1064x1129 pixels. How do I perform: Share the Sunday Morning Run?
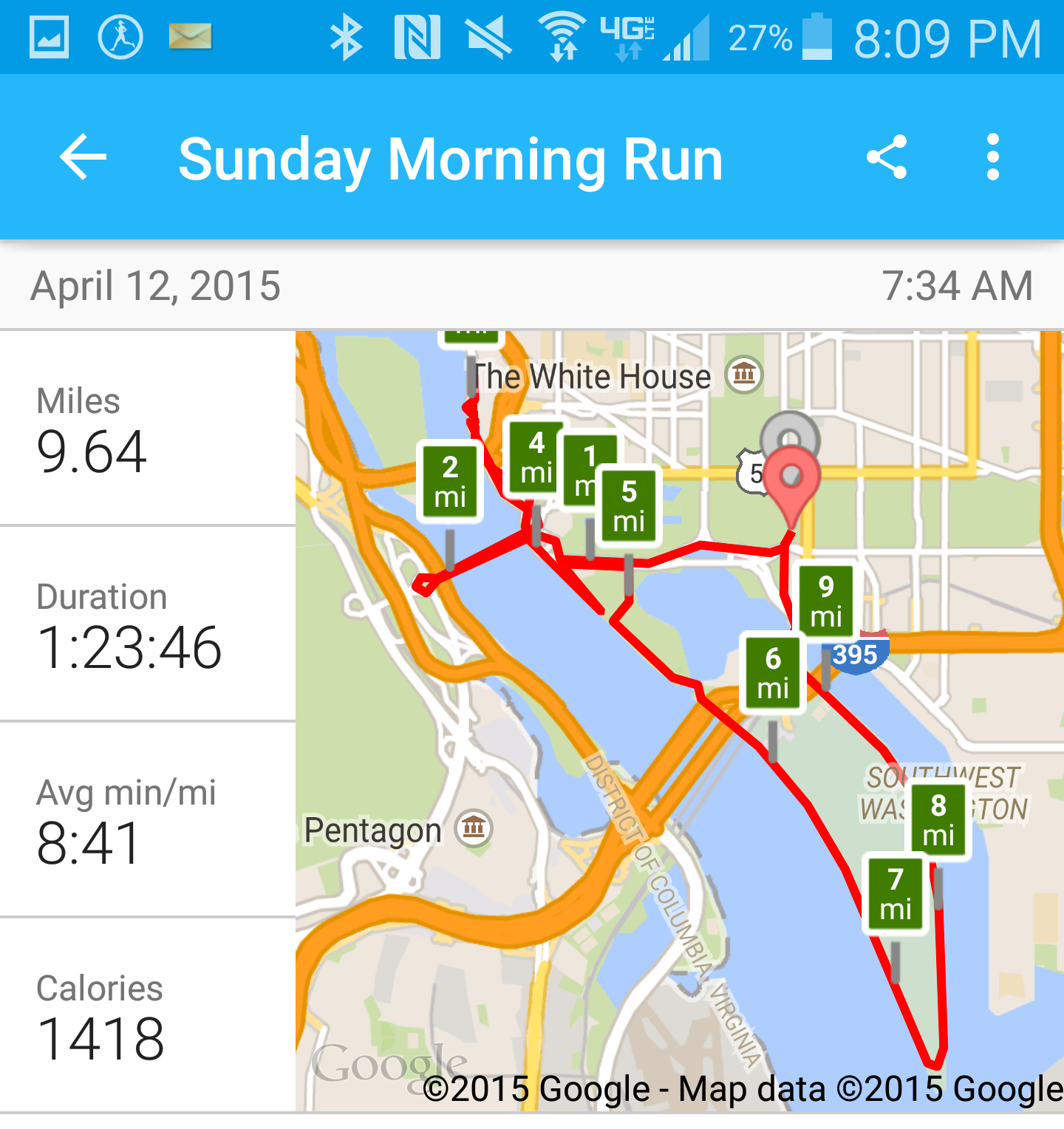point(886,157)
